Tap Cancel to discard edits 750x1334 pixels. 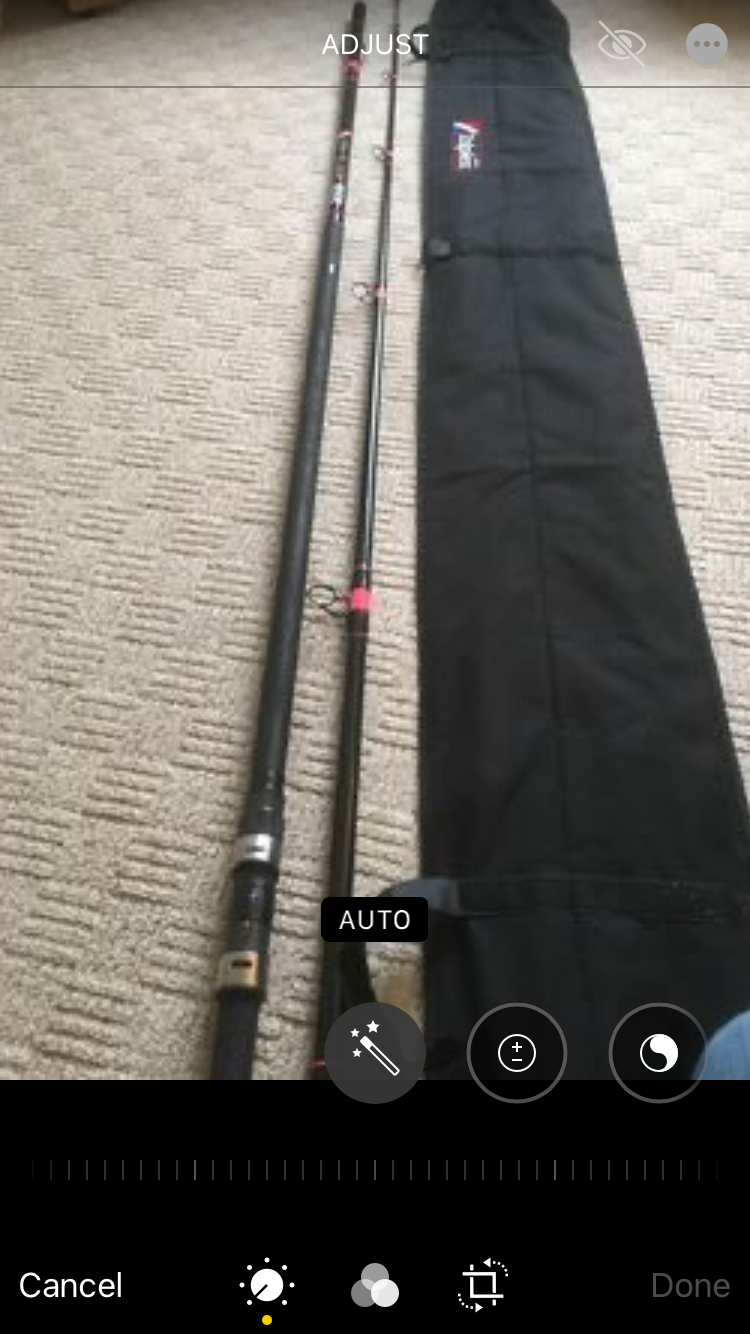[x=70, y=1285]
